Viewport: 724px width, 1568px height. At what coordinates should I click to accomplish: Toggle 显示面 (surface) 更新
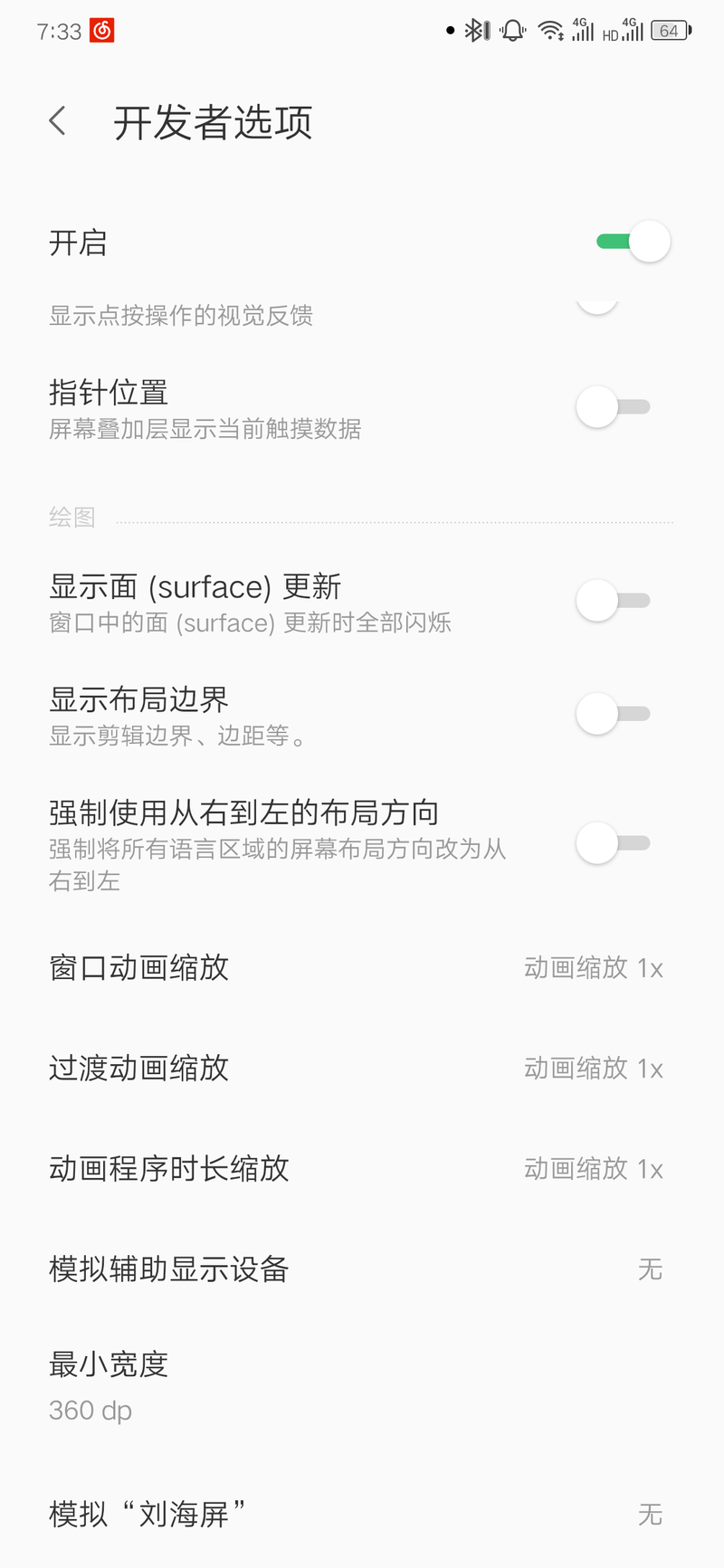(614, 601)
